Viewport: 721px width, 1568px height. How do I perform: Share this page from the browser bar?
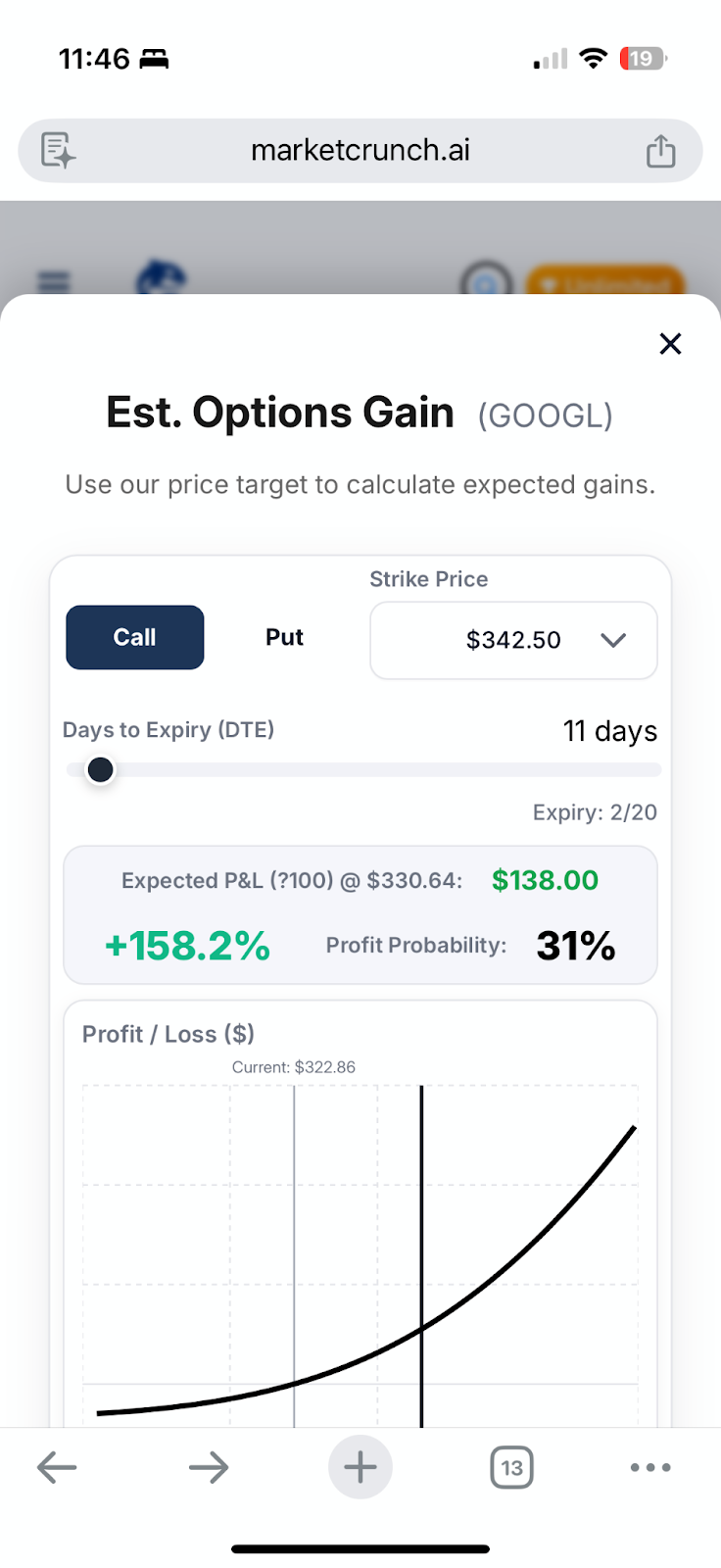tap(660, 151)
